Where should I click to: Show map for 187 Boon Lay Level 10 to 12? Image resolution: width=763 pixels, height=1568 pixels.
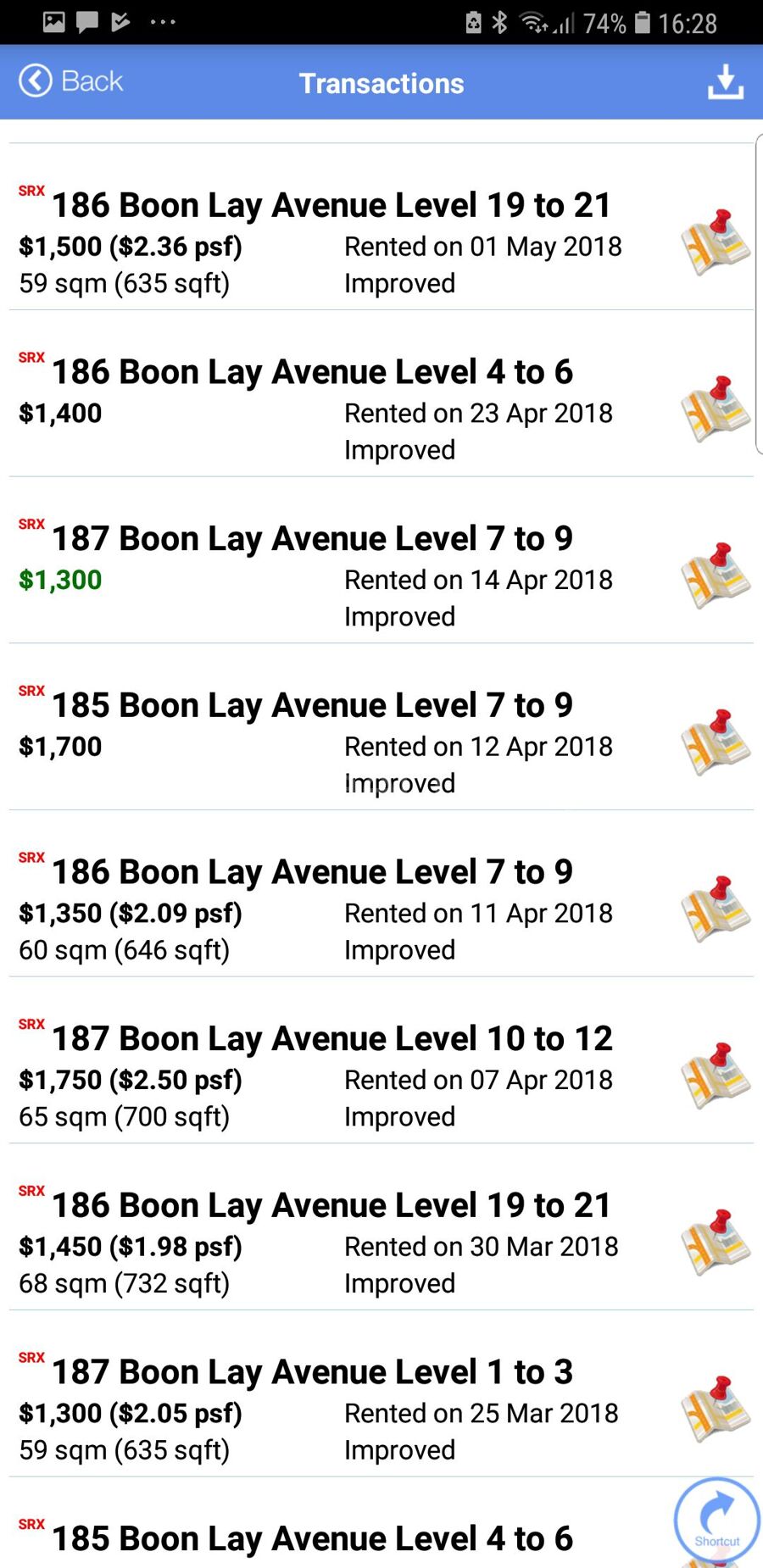pyautogui.click(x=716, y=1076)
